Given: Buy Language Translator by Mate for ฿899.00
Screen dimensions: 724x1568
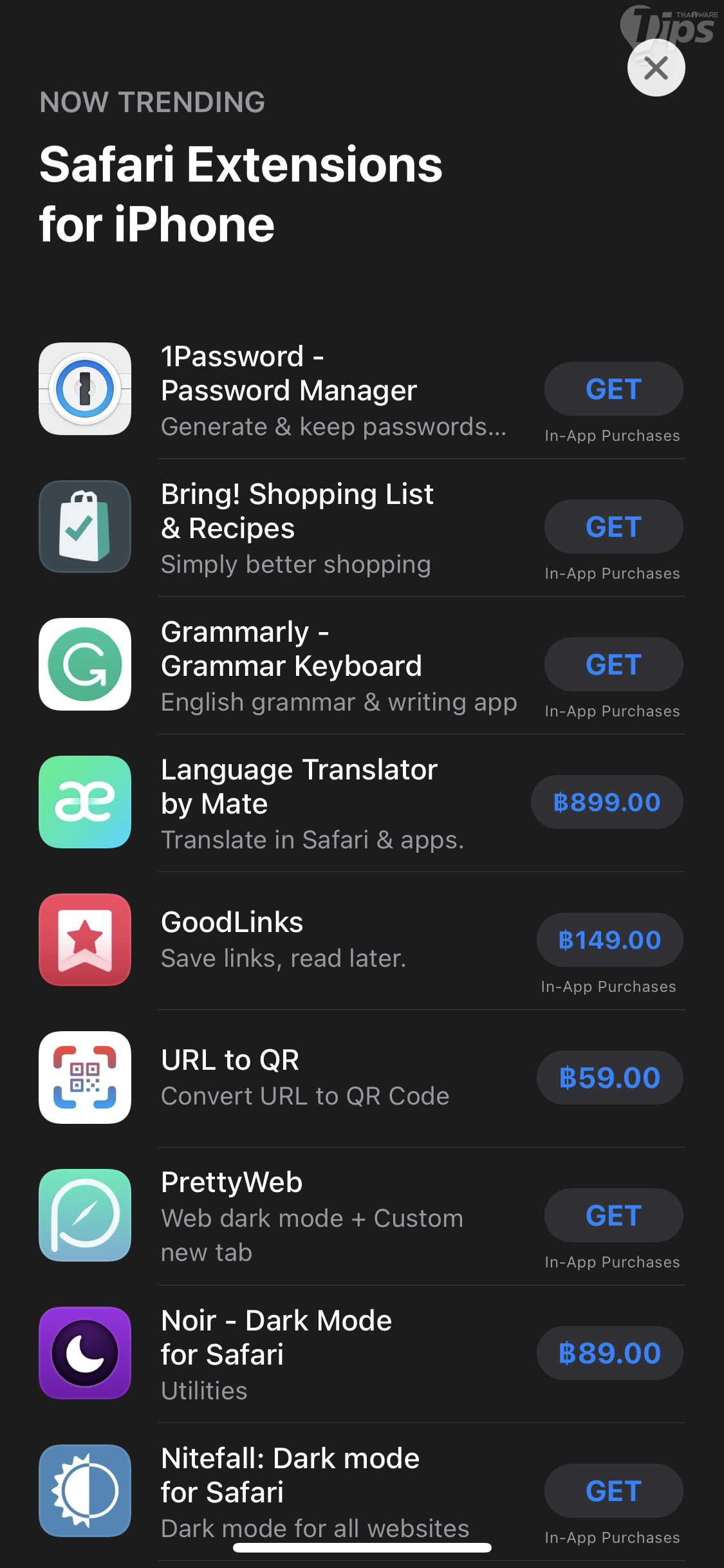Looking at the screenshot, I should (x=607, y=803).
